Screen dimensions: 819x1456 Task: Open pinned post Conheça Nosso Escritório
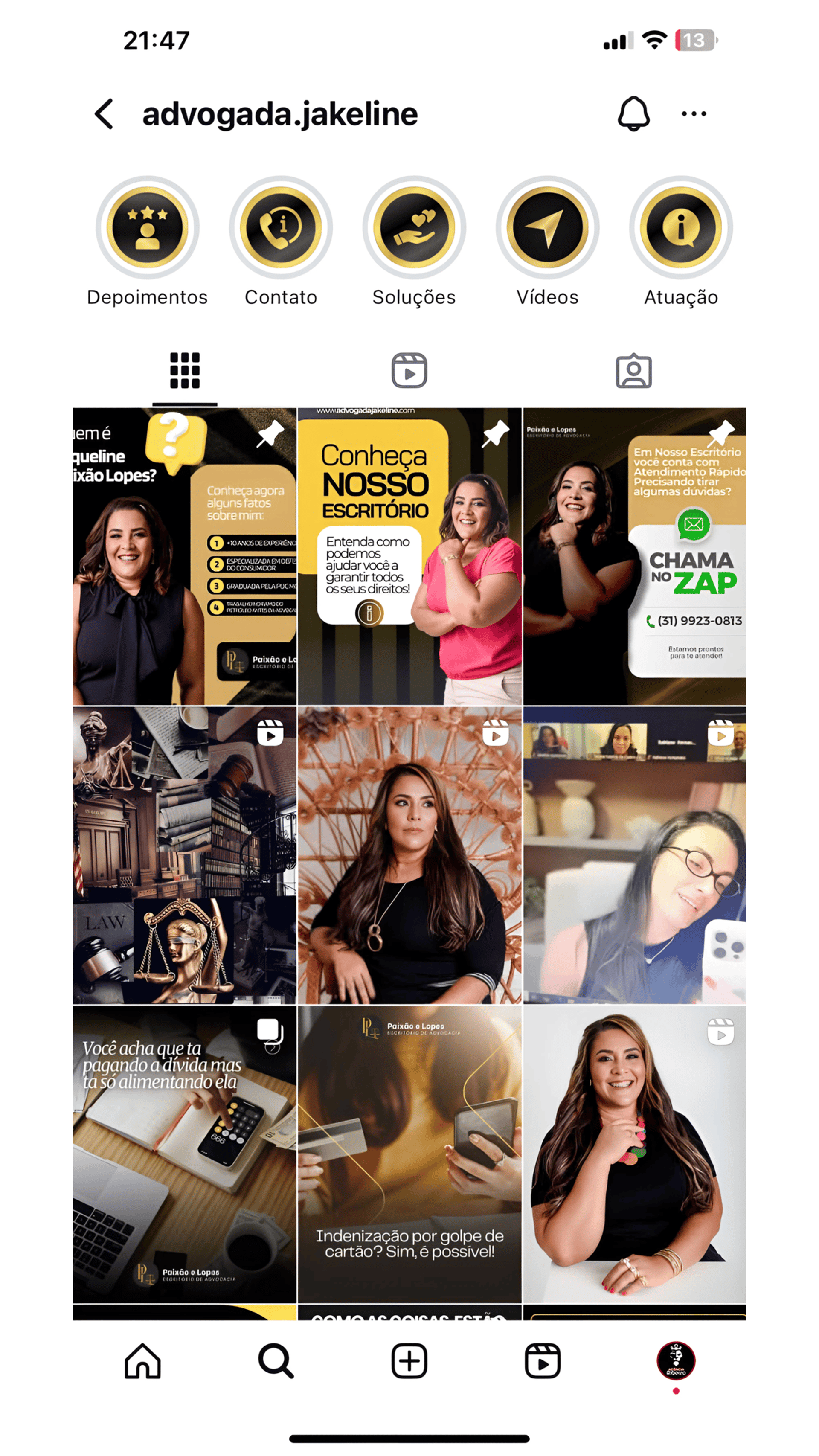[409, 557]
